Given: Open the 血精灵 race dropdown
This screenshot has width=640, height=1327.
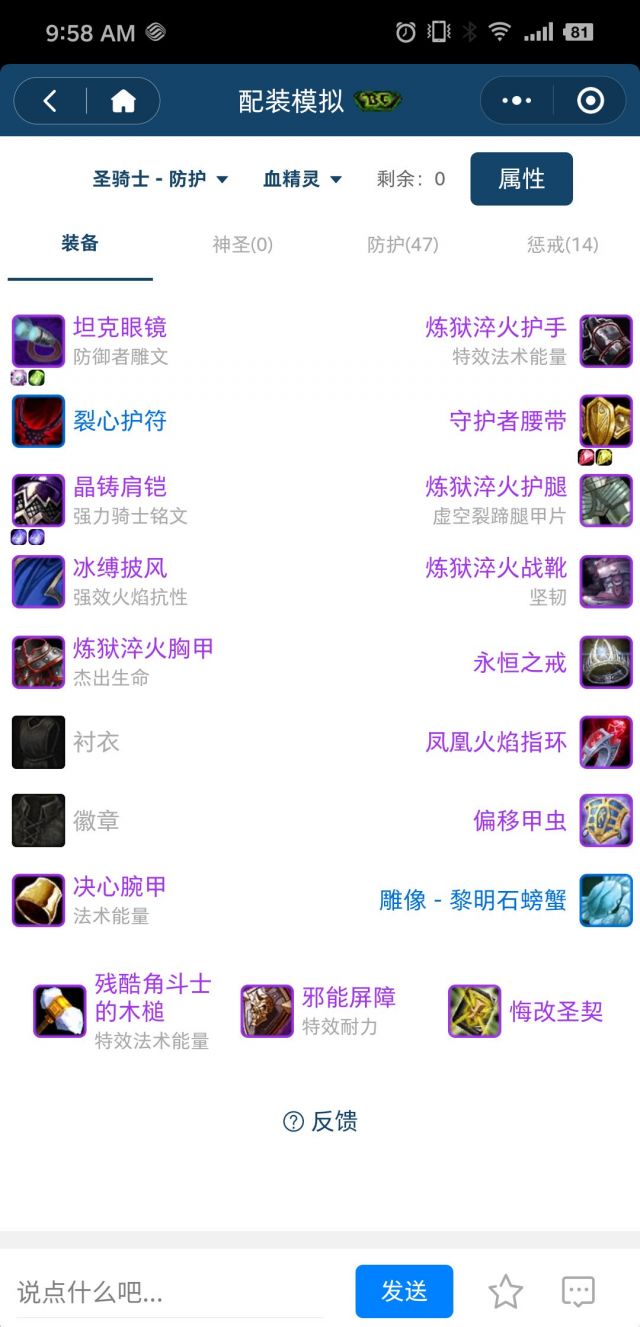Looking at the screenshot, I should point(302,179).
